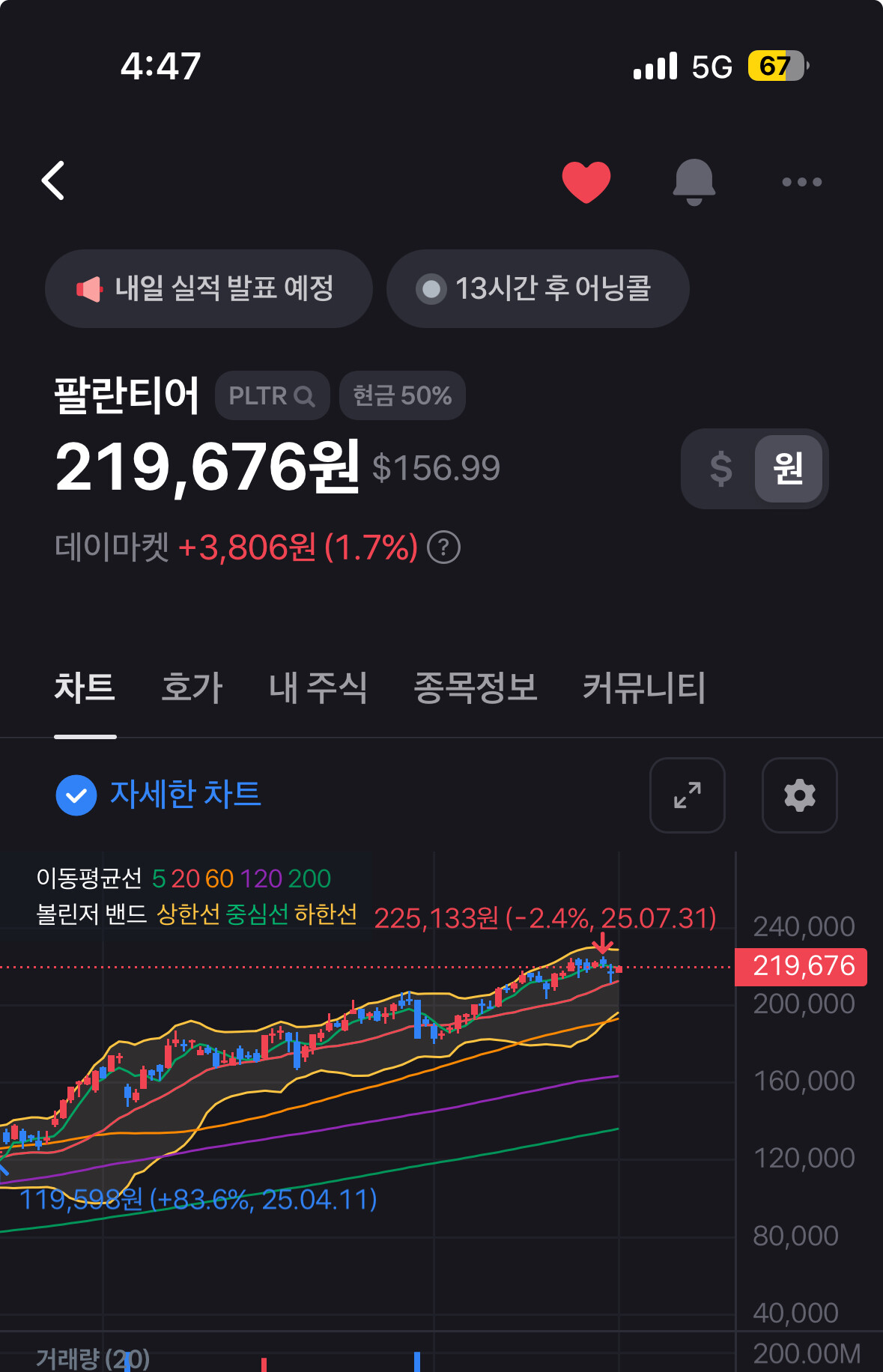Select the 원 currency option
Screen dimensions: 883x1372
click(x=789, y=469)
